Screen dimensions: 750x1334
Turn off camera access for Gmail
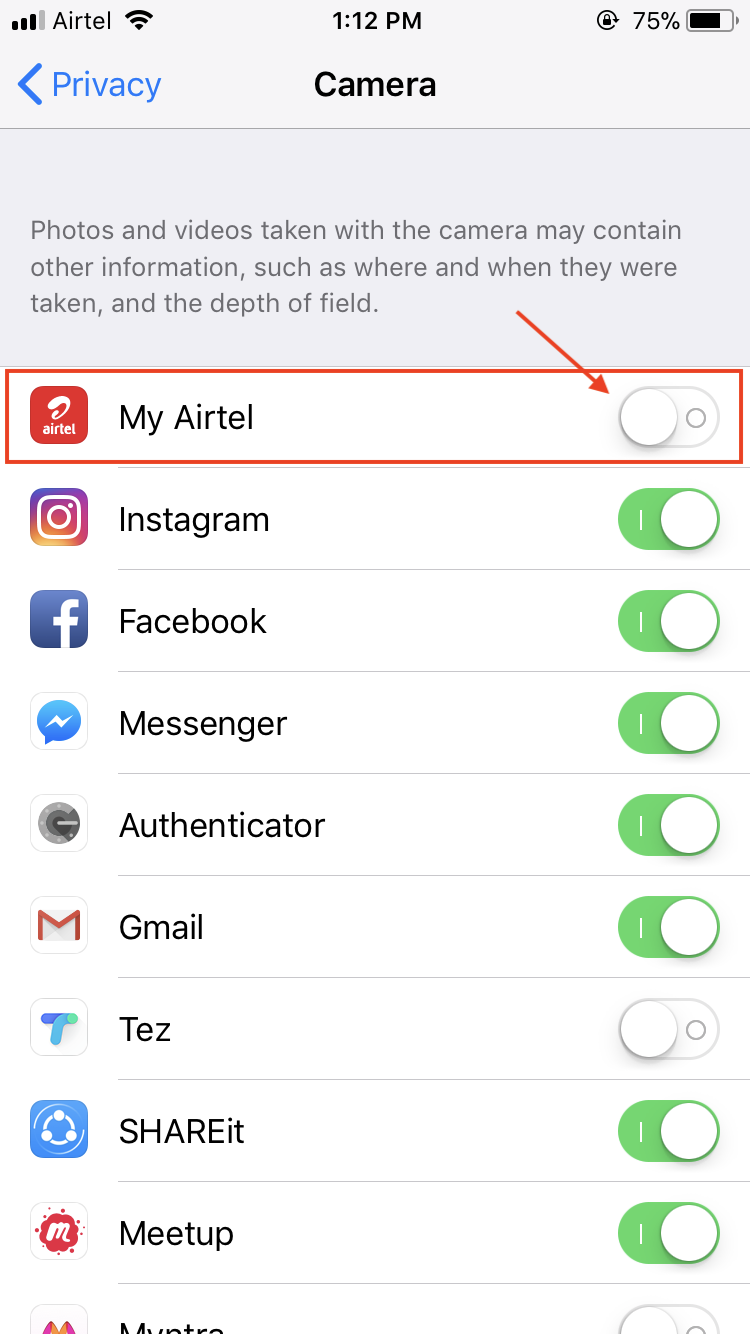point(668,928)
